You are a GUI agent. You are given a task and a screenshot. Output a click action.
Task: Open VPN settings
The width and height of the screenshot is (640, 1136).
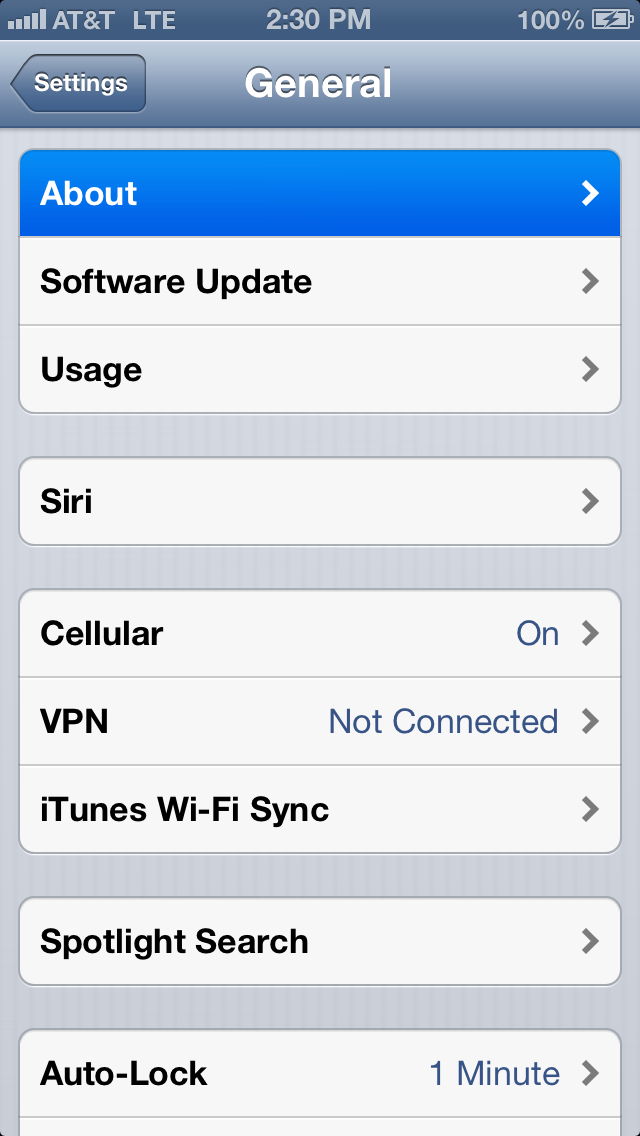320,722
